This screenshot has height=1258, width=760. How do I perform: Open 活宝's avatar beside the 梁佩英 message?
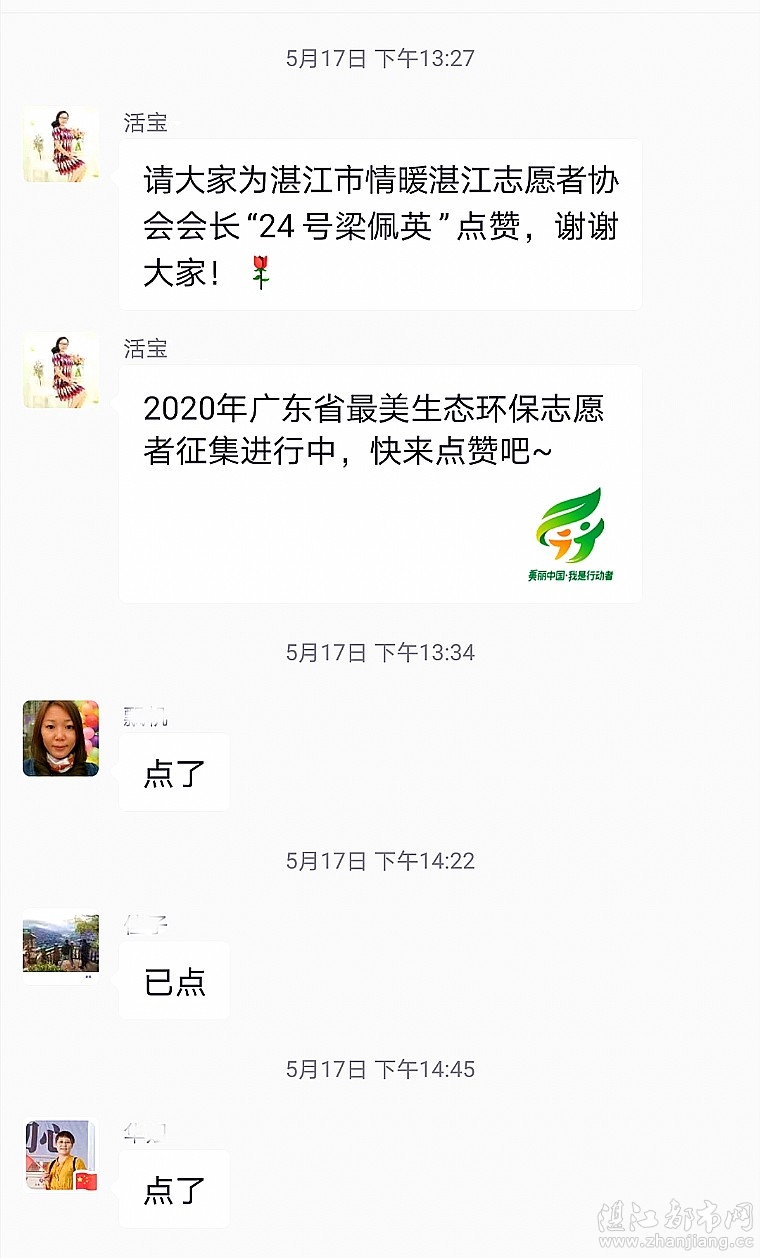(x=61, y=145)
